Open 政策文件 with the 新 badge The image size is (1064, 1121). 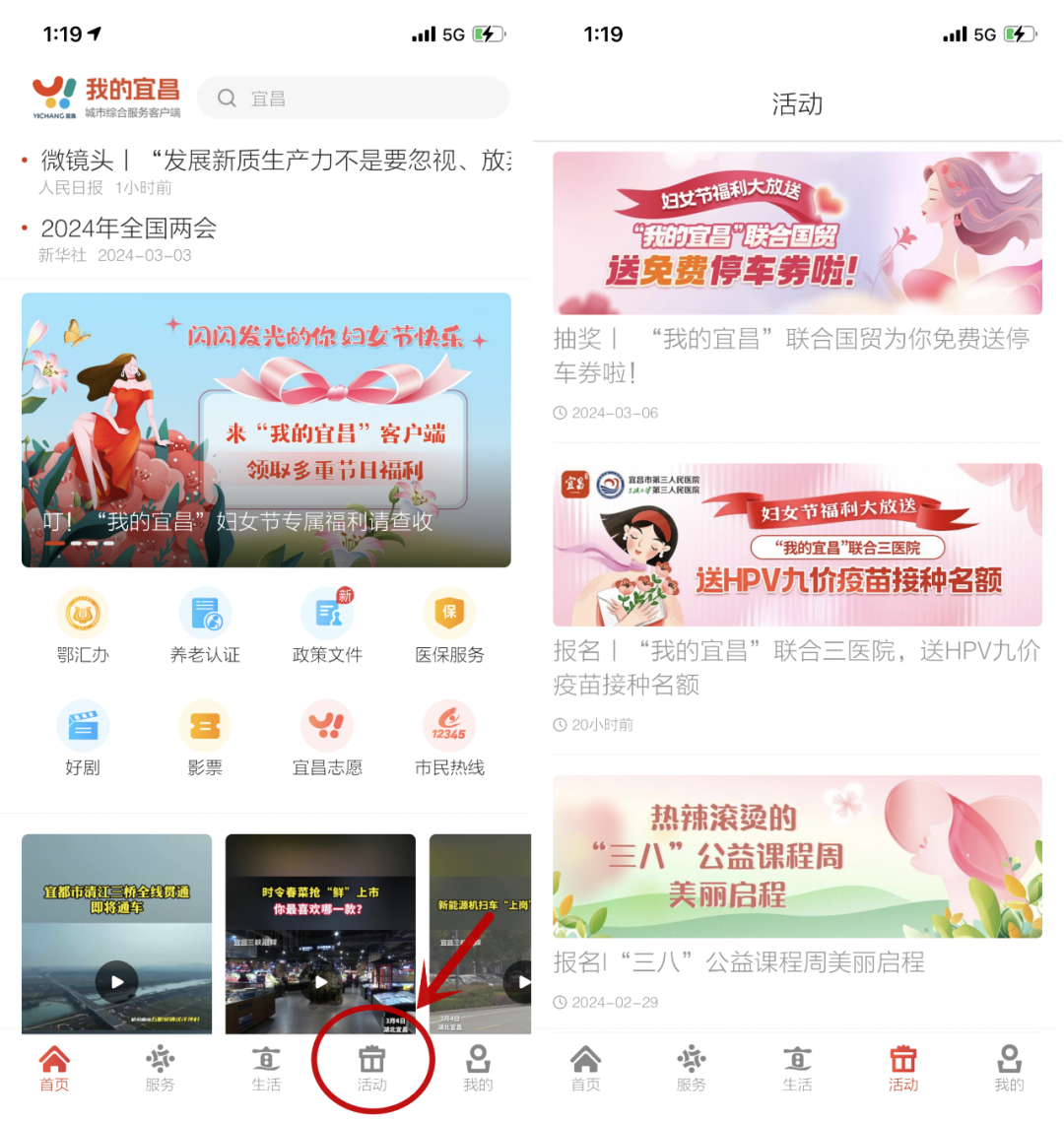point(327,626)
